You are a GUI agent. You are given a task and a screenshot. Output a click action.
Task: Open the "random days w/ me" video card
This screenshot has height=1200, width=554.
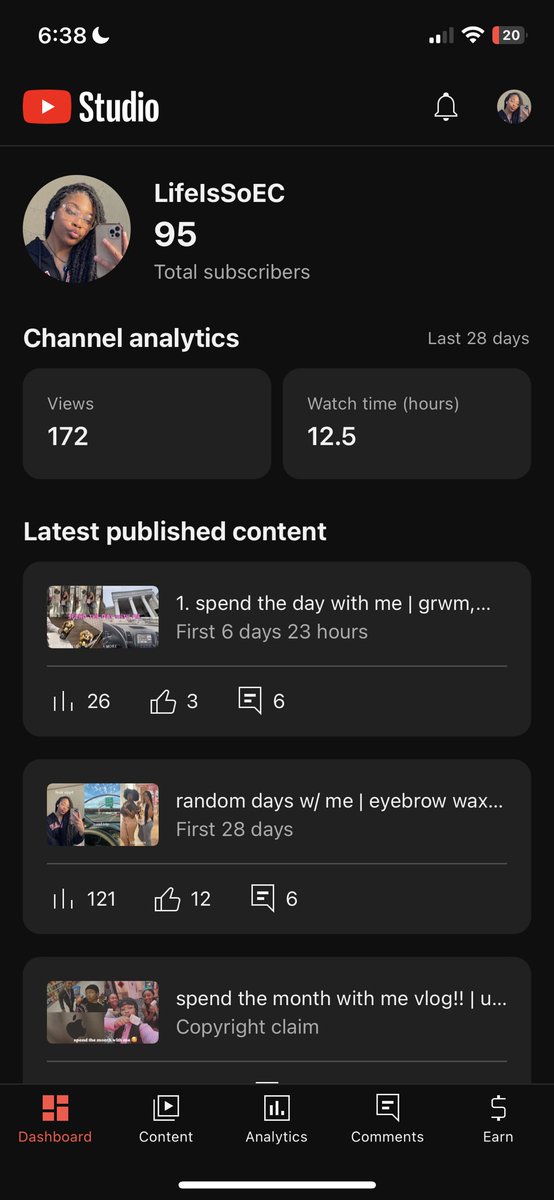(x=277, y=847)
